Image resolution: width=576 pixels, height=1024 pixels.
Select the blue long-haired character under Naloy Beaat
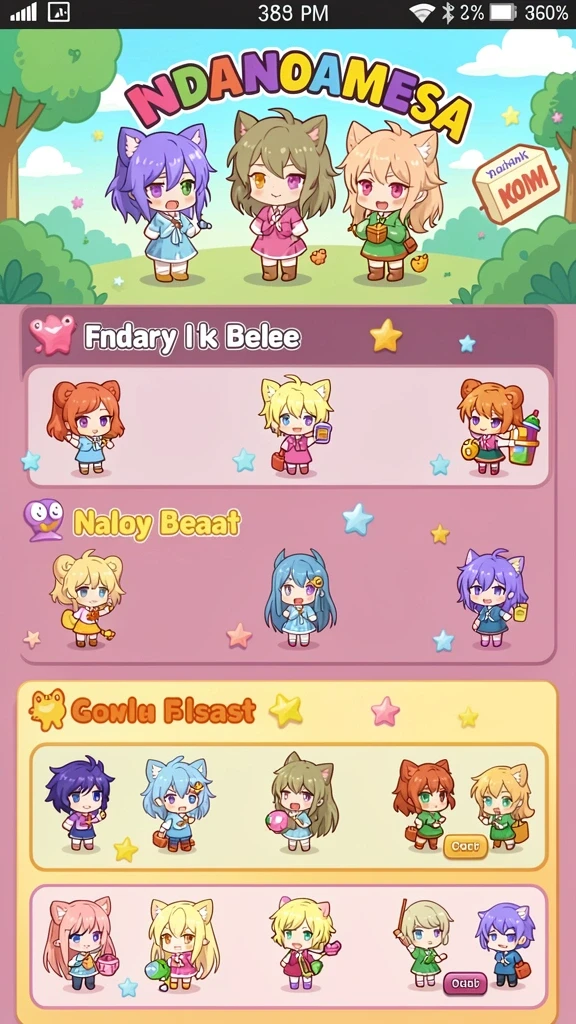point(300,598)
